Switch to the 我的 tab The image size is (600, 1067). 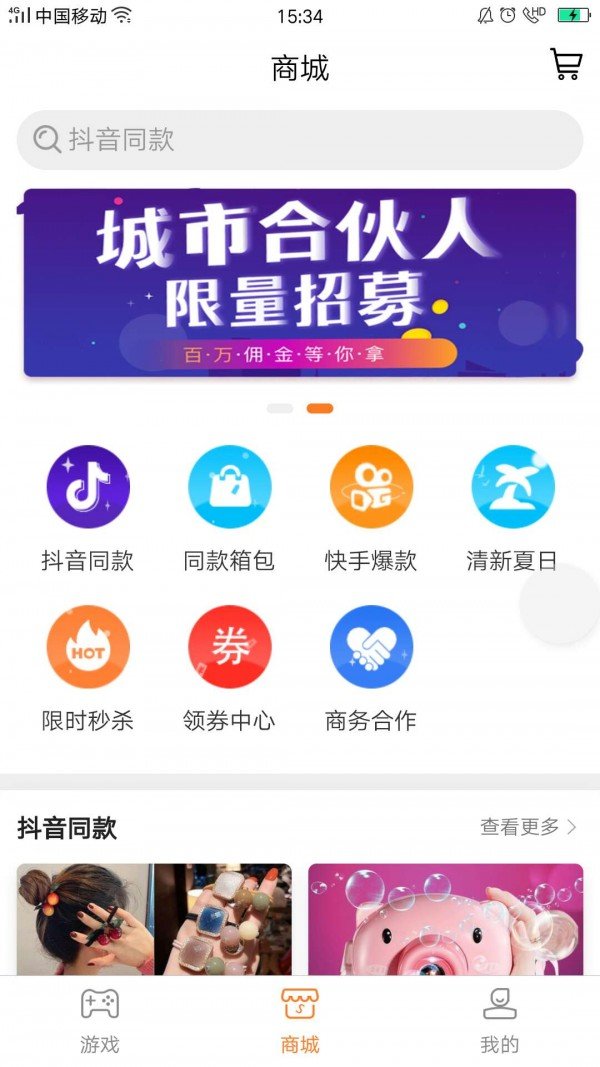tap(499, 1021)
